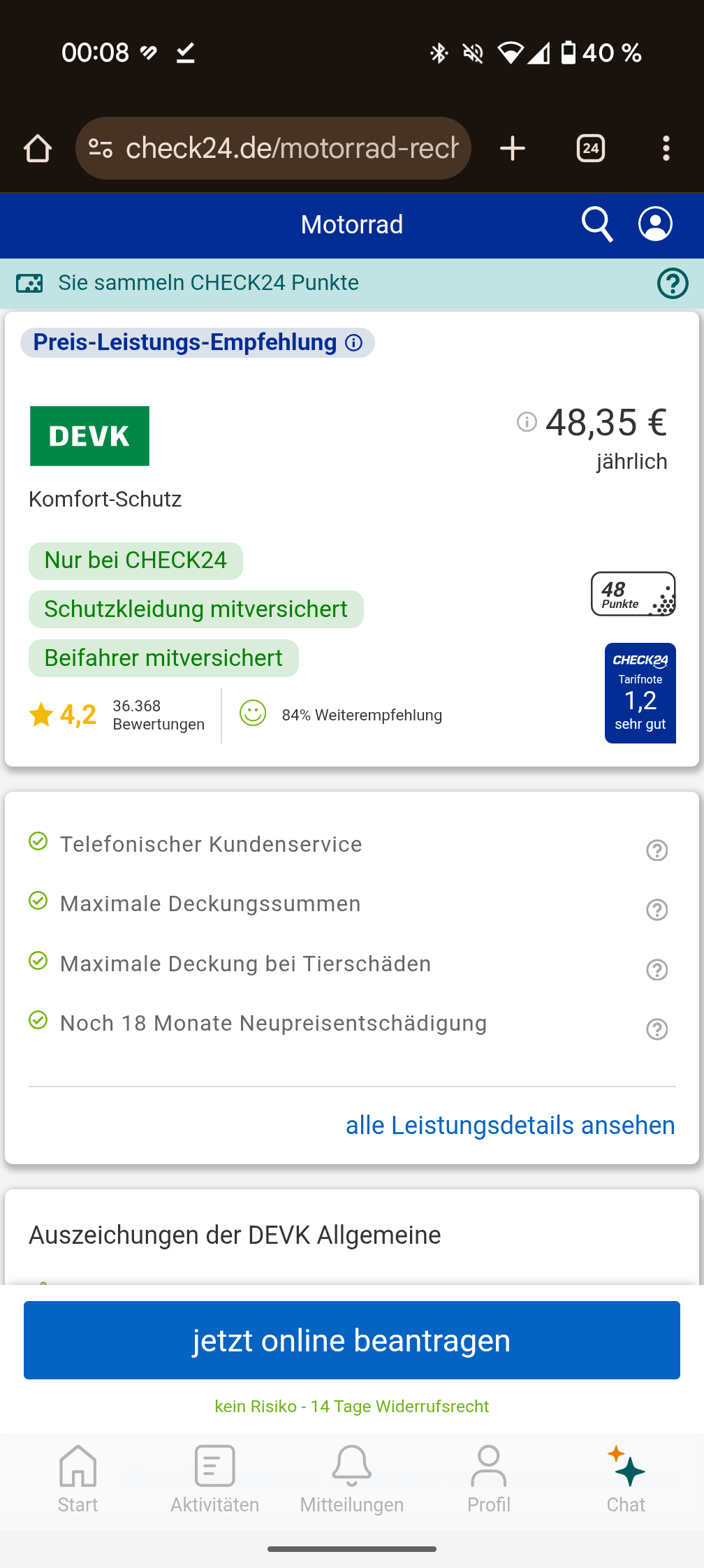Open help for Maximale Deckung bei Tierschäden

(657, 970)
